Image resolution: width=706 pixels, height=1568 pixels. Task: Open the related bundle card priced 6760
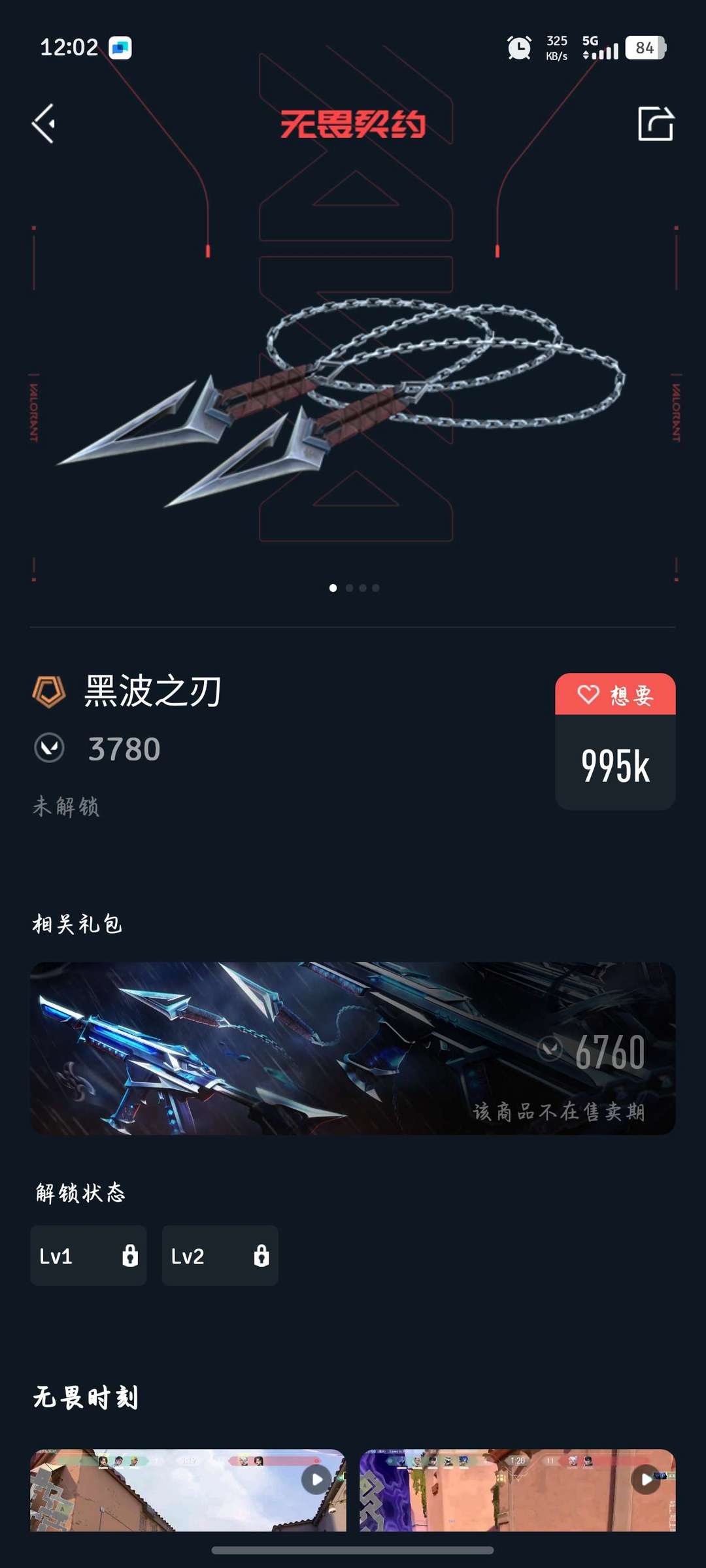[x=353, y=1048]
